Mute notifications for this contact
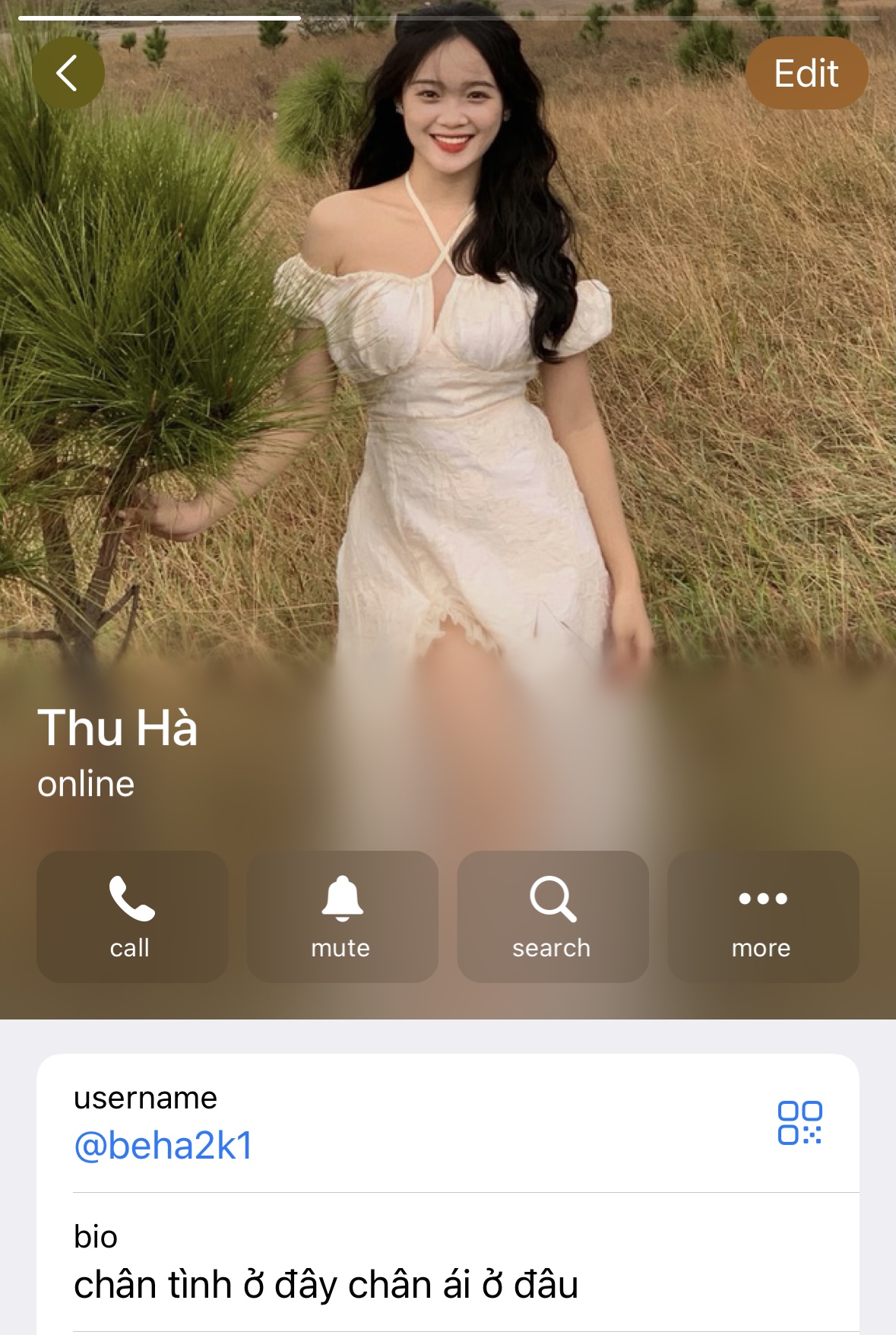The image size is (896, 1335). tap(342, 916)
